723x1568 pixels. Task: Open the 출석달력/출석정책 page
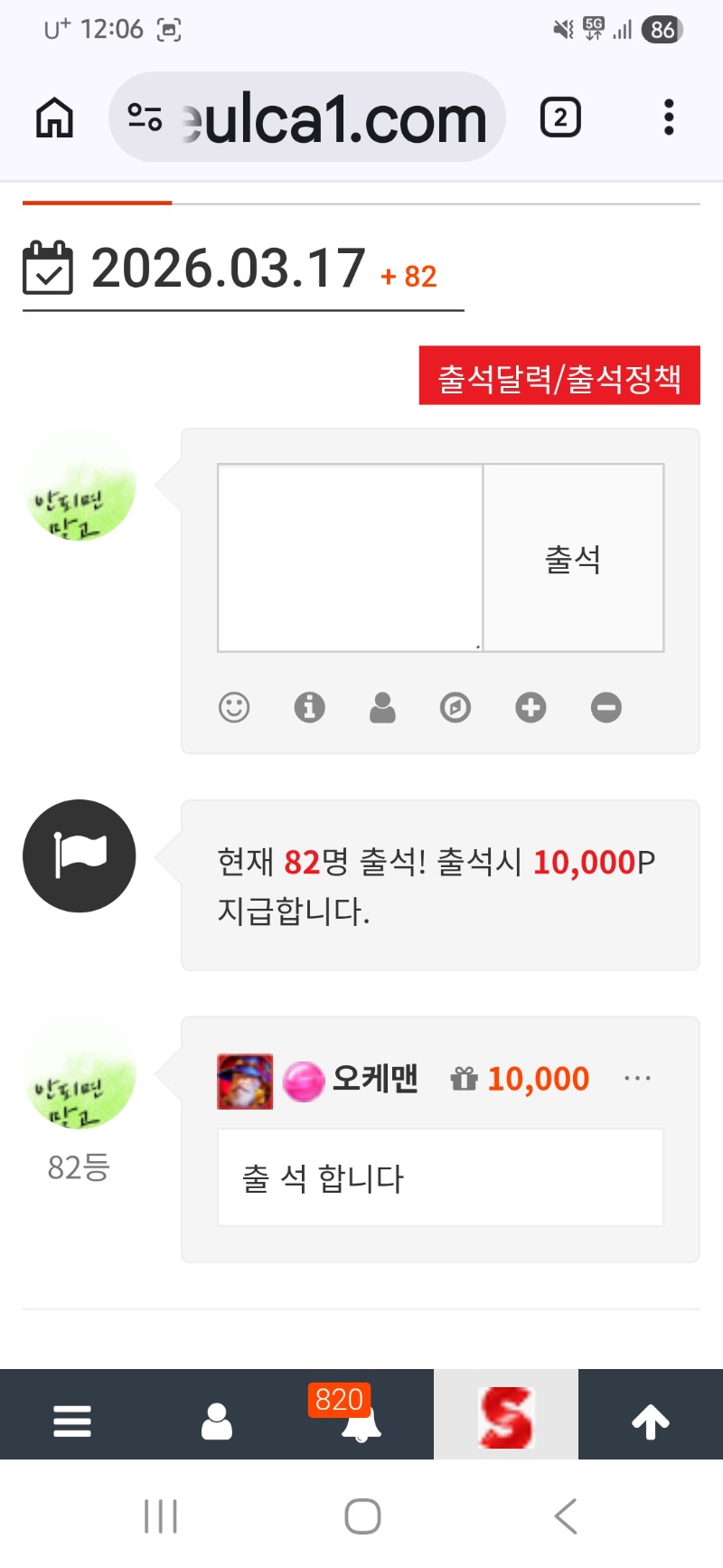(559, 376)
